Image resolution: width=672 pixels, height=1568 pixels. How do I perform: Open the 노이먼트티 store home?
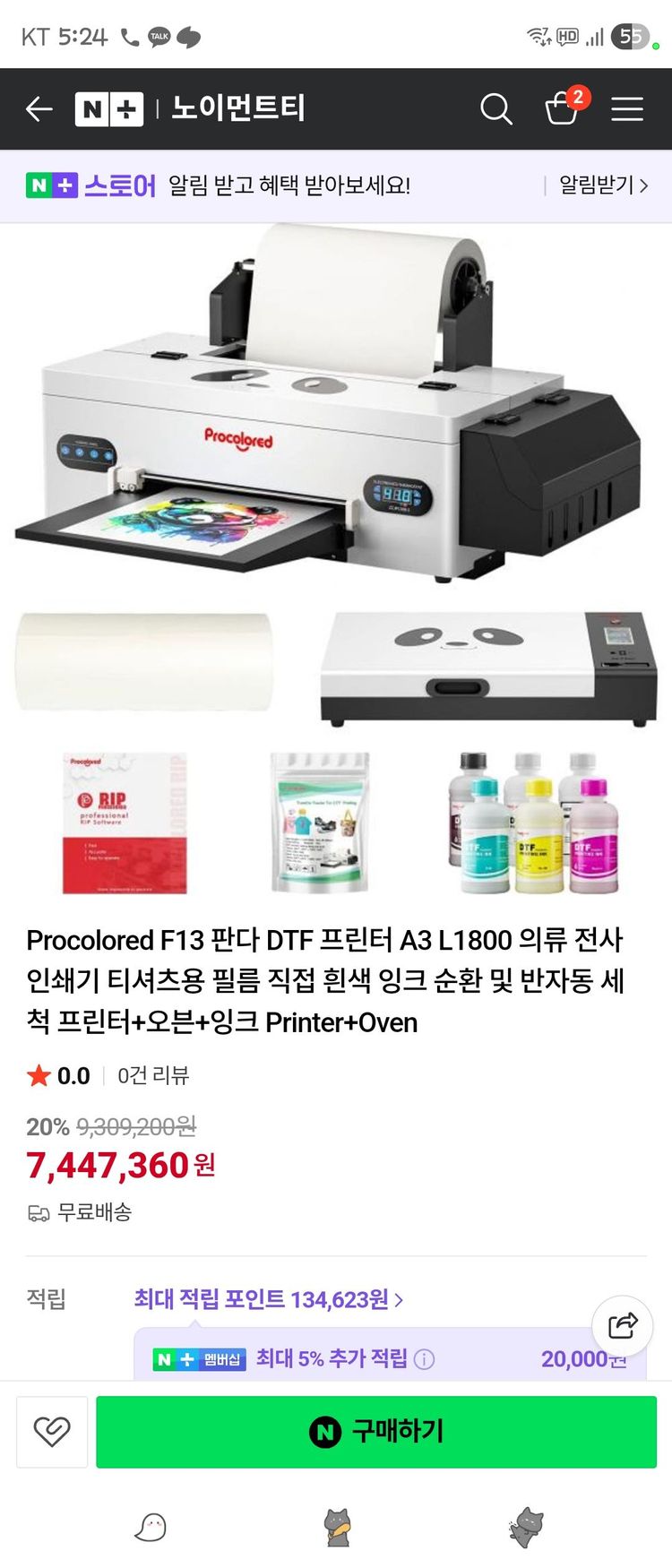pyautogui.click(x=237, y=109)
